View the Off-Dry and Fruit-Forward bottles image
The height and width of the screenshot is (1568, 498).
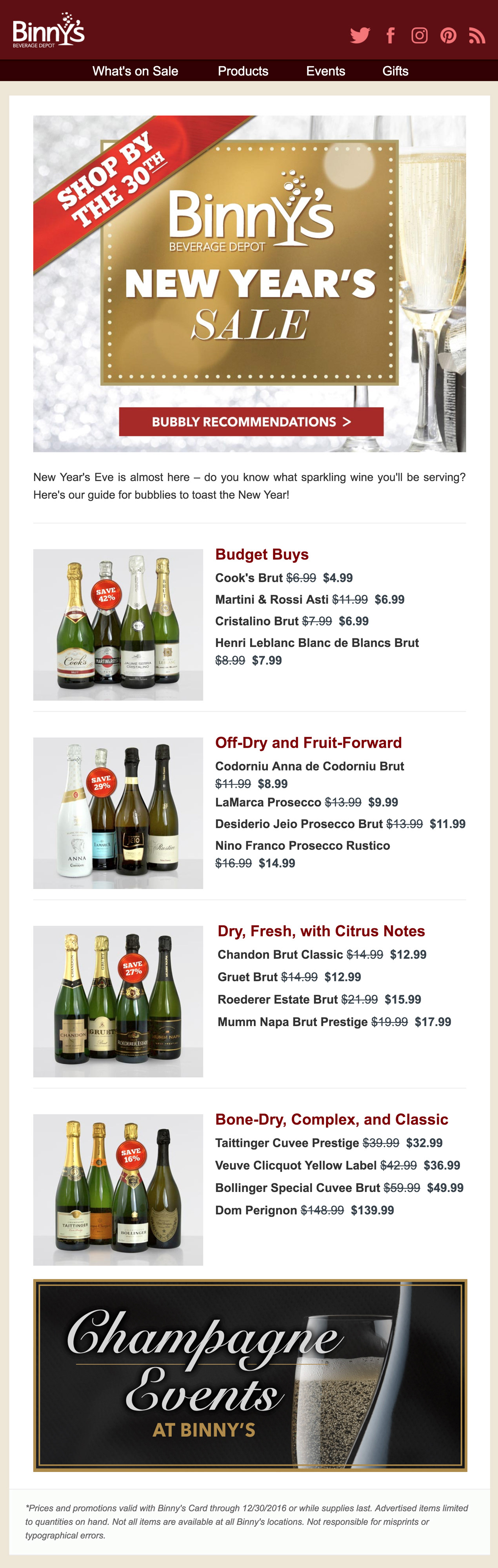[x=118, y=813]
